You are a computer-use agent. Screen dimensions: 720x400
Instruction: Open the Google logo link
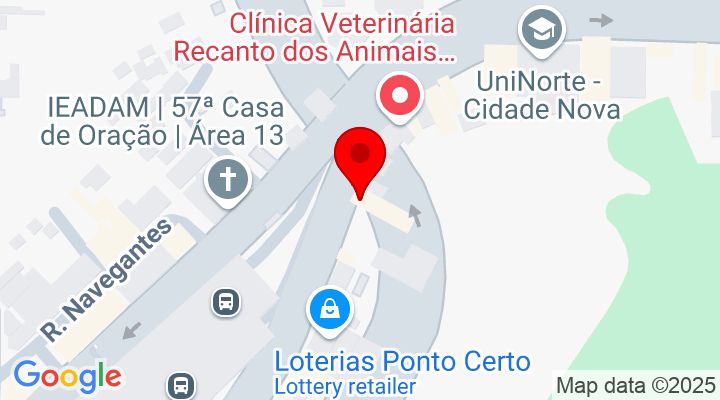[x=67, y=376]
